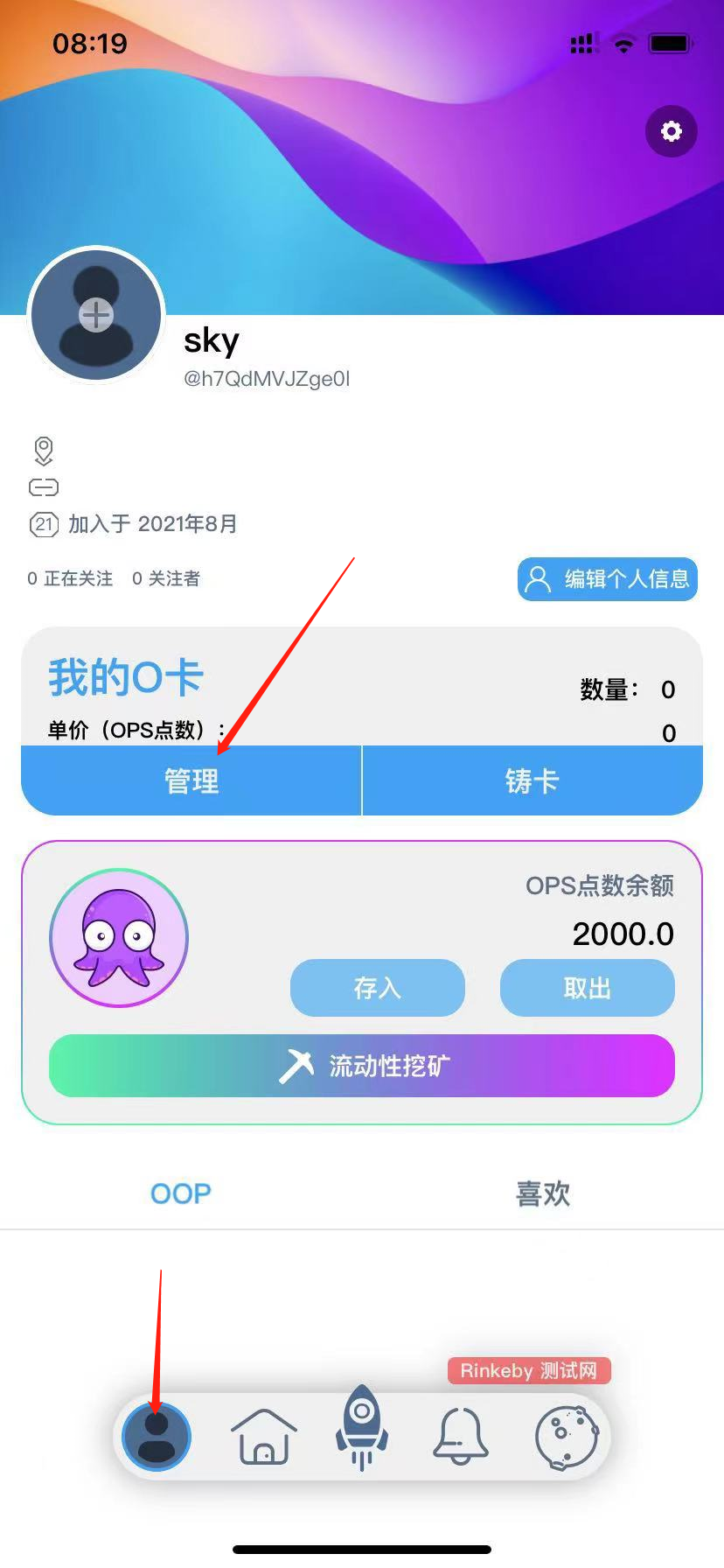Screen dimensions: 724x1568
Task: Open the notifications bell
Action: coord(461,1436)
